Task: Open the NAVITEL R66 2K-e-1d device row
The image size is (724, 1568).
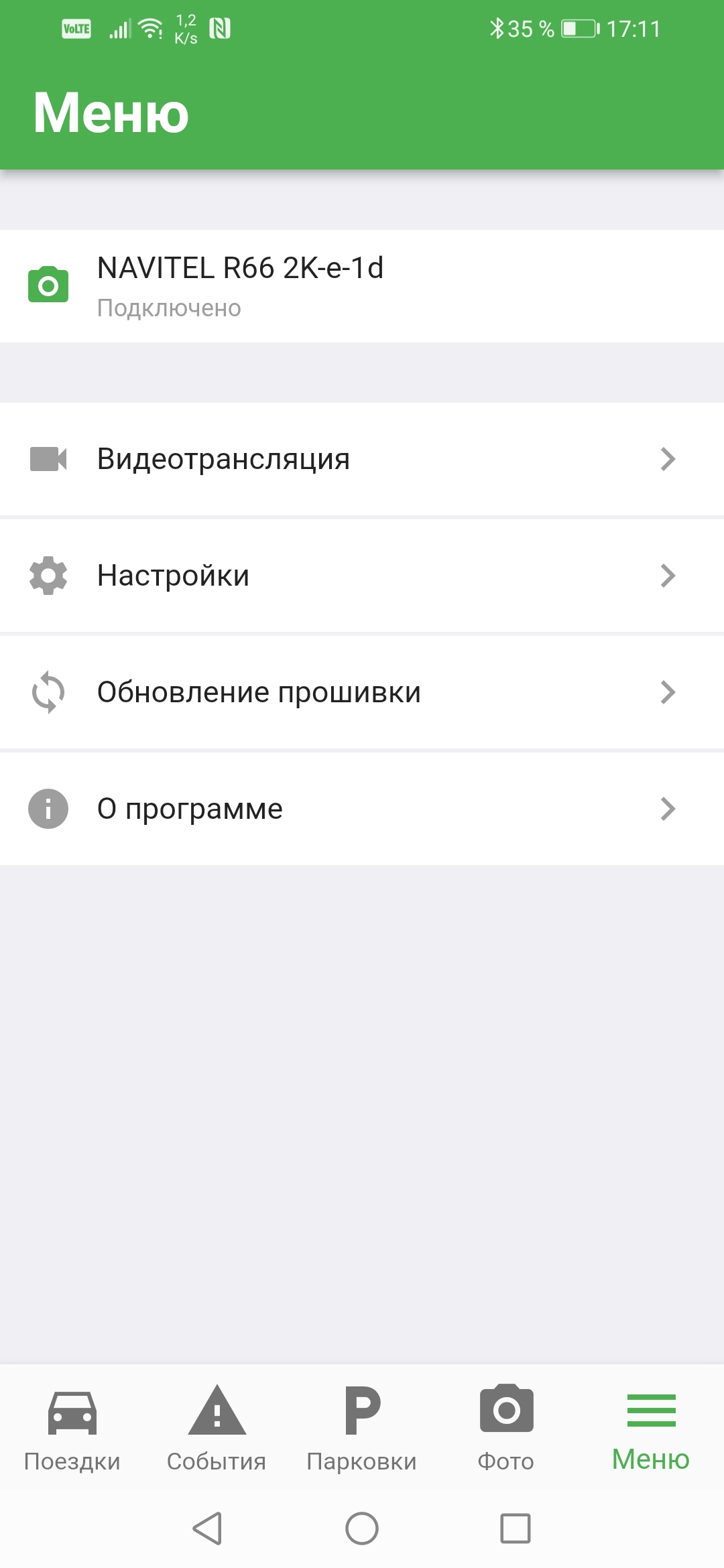Action: point(362,286)
